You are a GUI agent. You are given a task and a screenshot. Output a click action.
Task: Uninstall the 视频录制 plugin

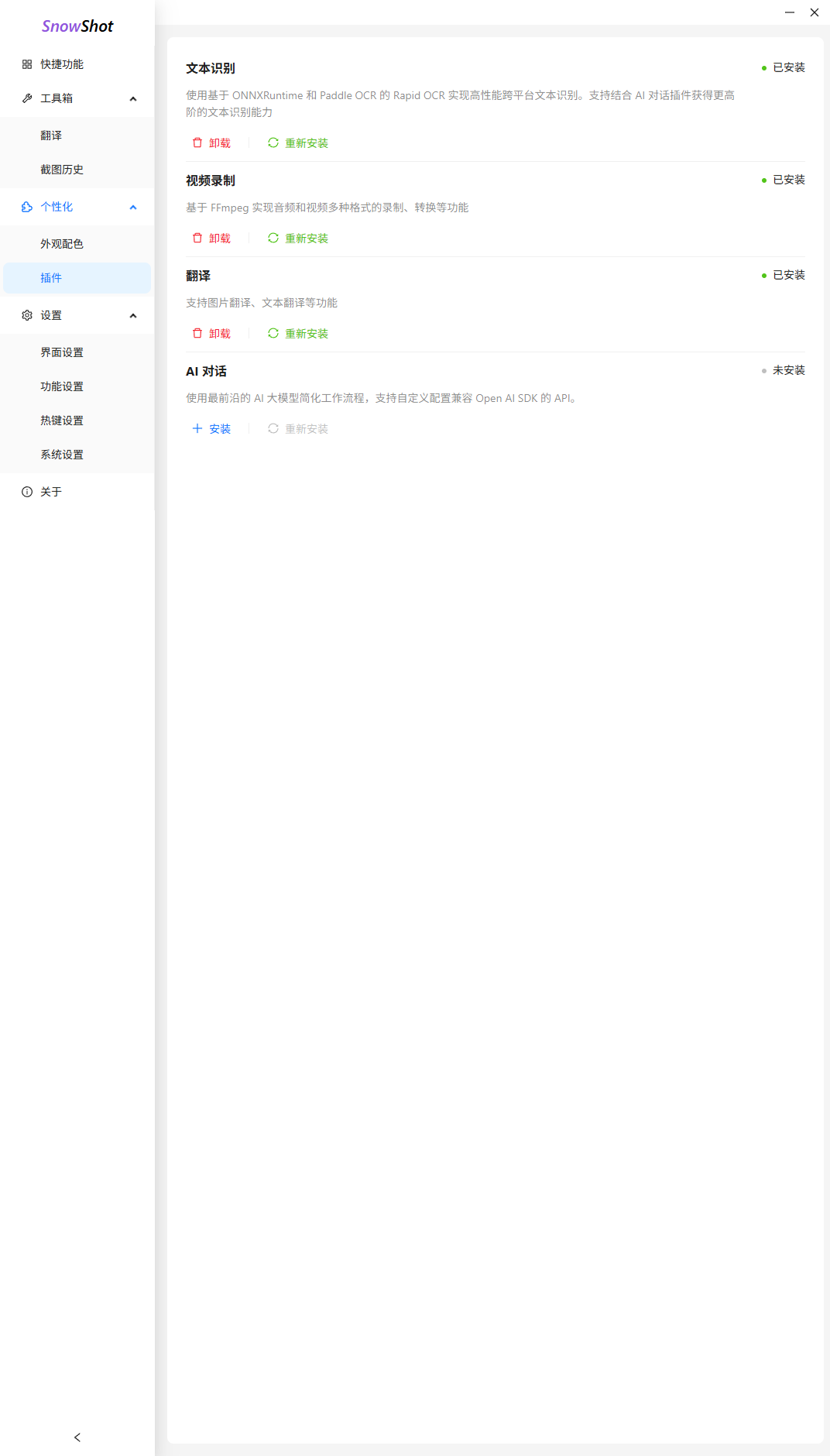click(211, 239)
